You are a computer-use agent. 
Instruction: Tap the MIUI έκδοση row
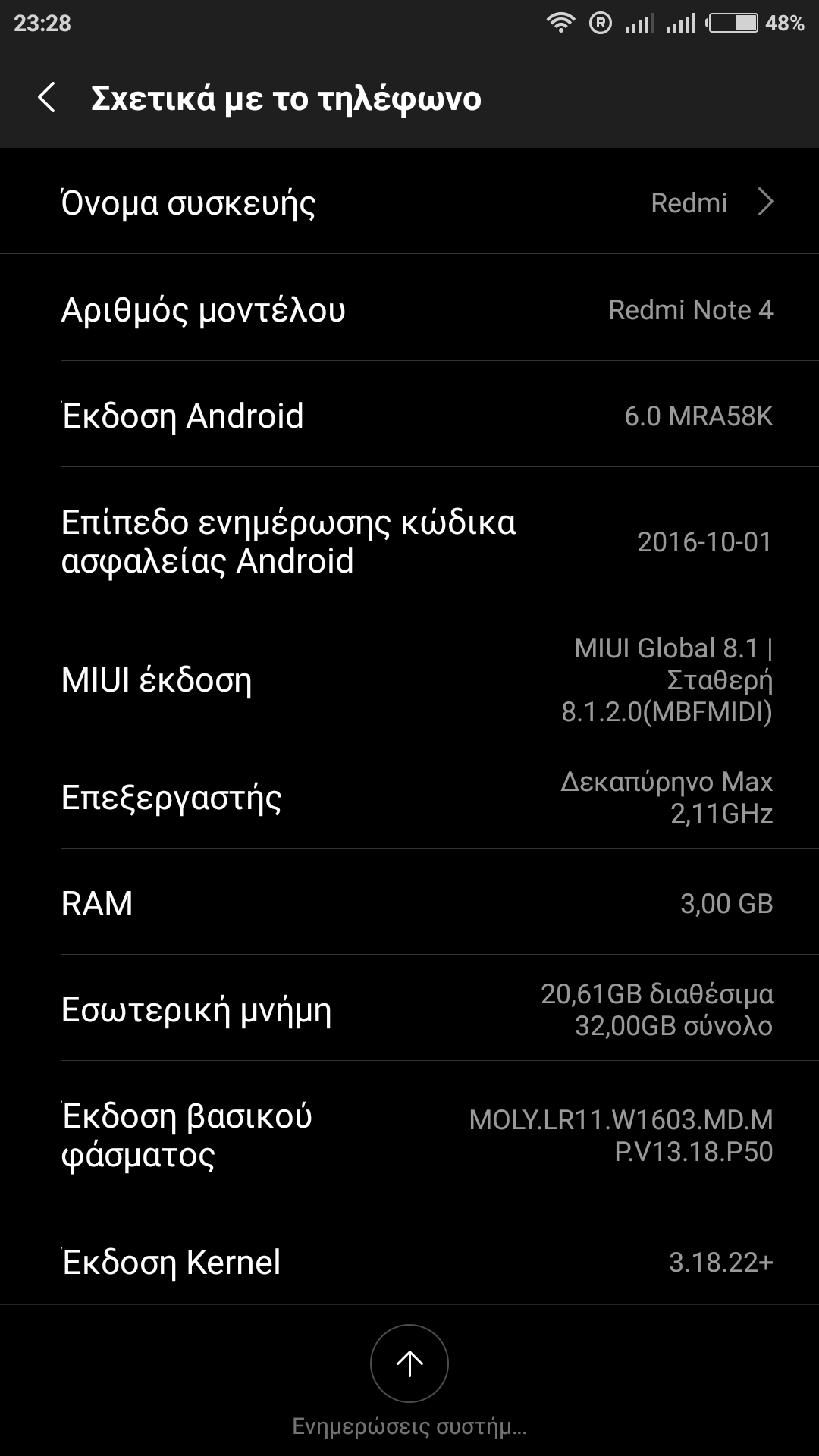point(409,679)
